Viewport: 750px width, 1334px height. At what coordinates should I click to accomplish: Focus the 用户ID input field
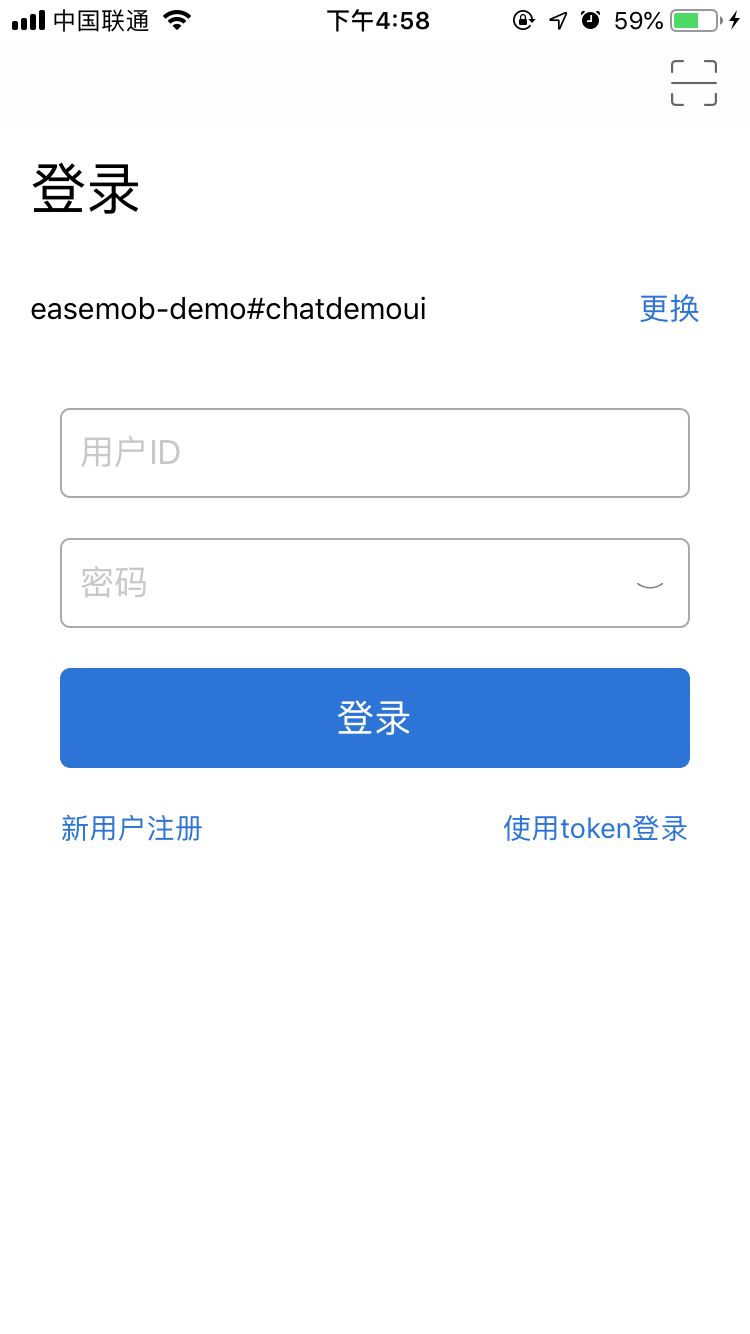(x=375, y=453)
